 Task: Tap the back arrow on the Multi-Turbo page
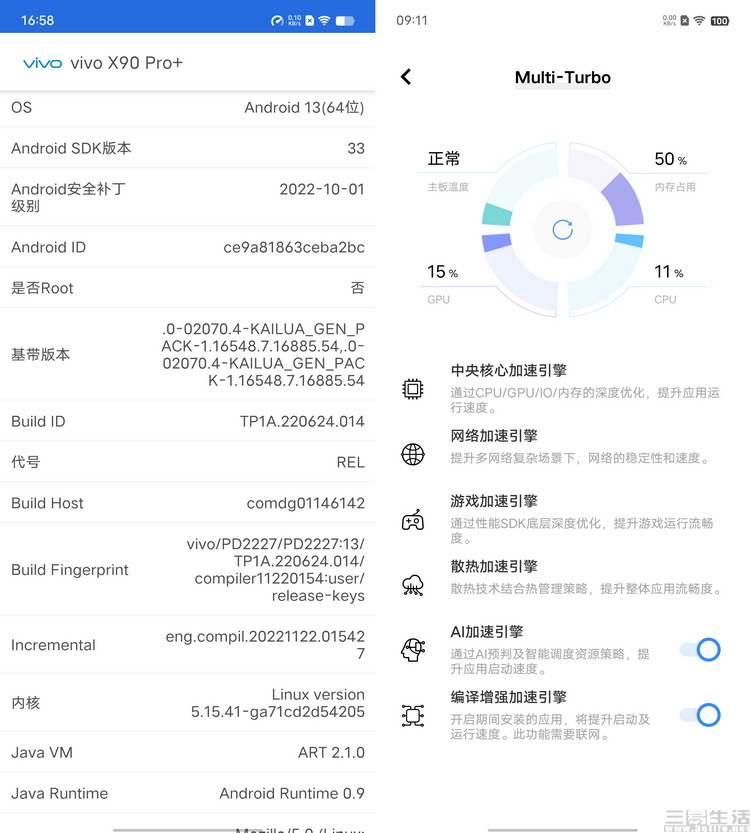pyautogui.click(x=404, y=76)
